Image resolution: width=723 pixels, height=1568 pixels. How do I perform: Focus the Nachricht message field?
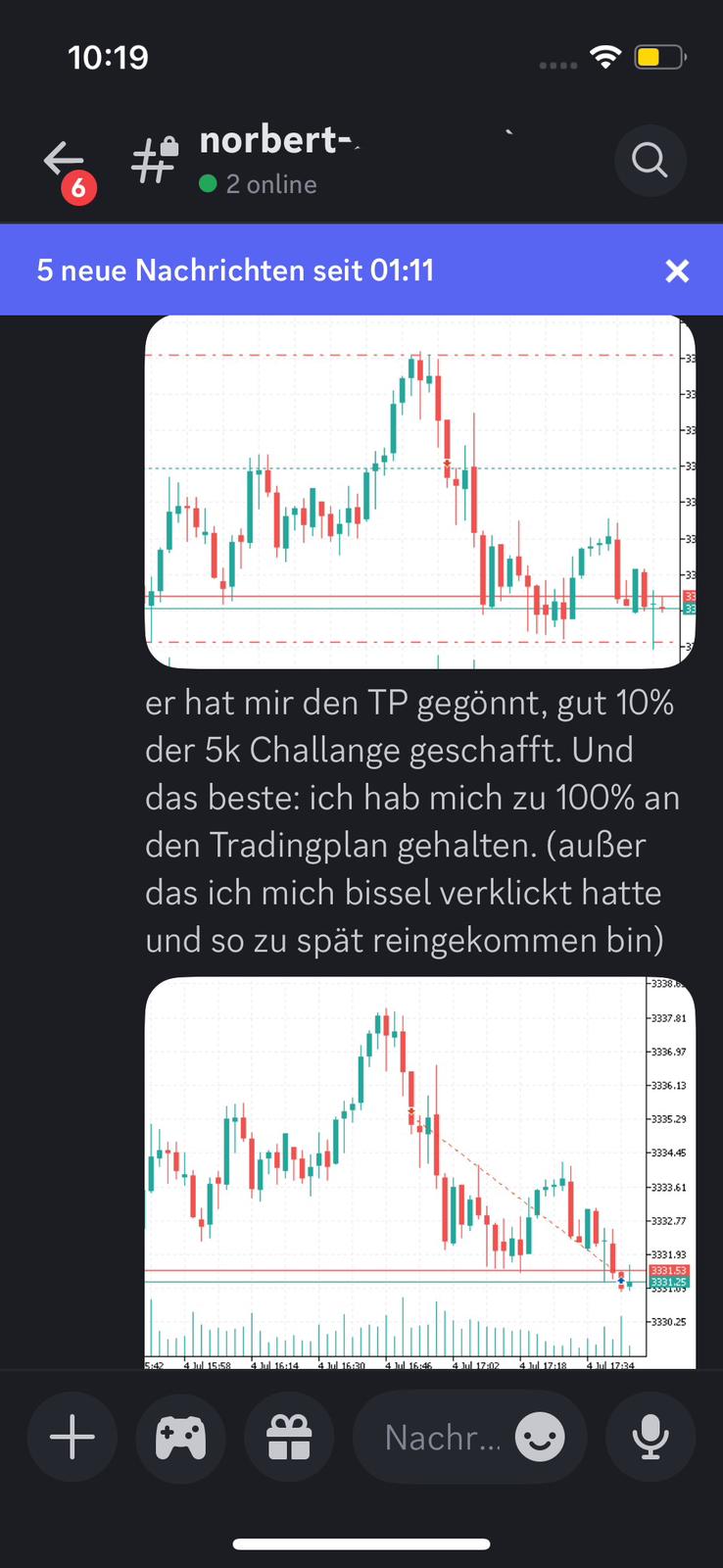pos(441,1438)
